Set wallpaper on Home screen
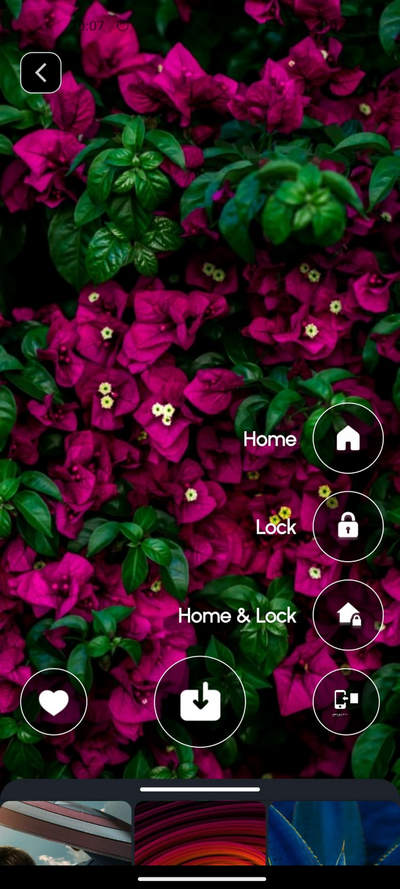400x889 pixels. (x=348, y=438)
